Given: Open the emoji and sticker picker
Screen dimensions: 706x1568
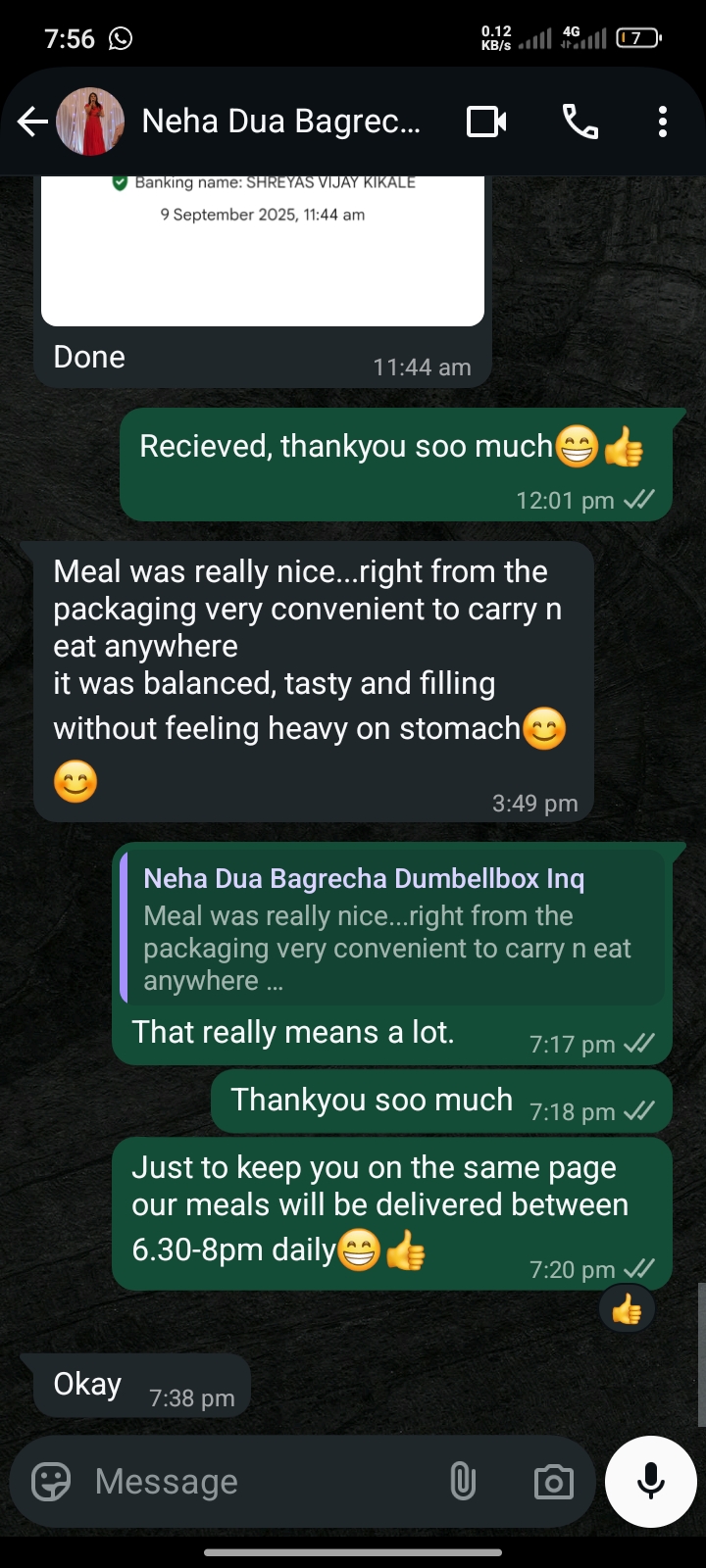Looking at the screenshot, I should (51, 1482).
